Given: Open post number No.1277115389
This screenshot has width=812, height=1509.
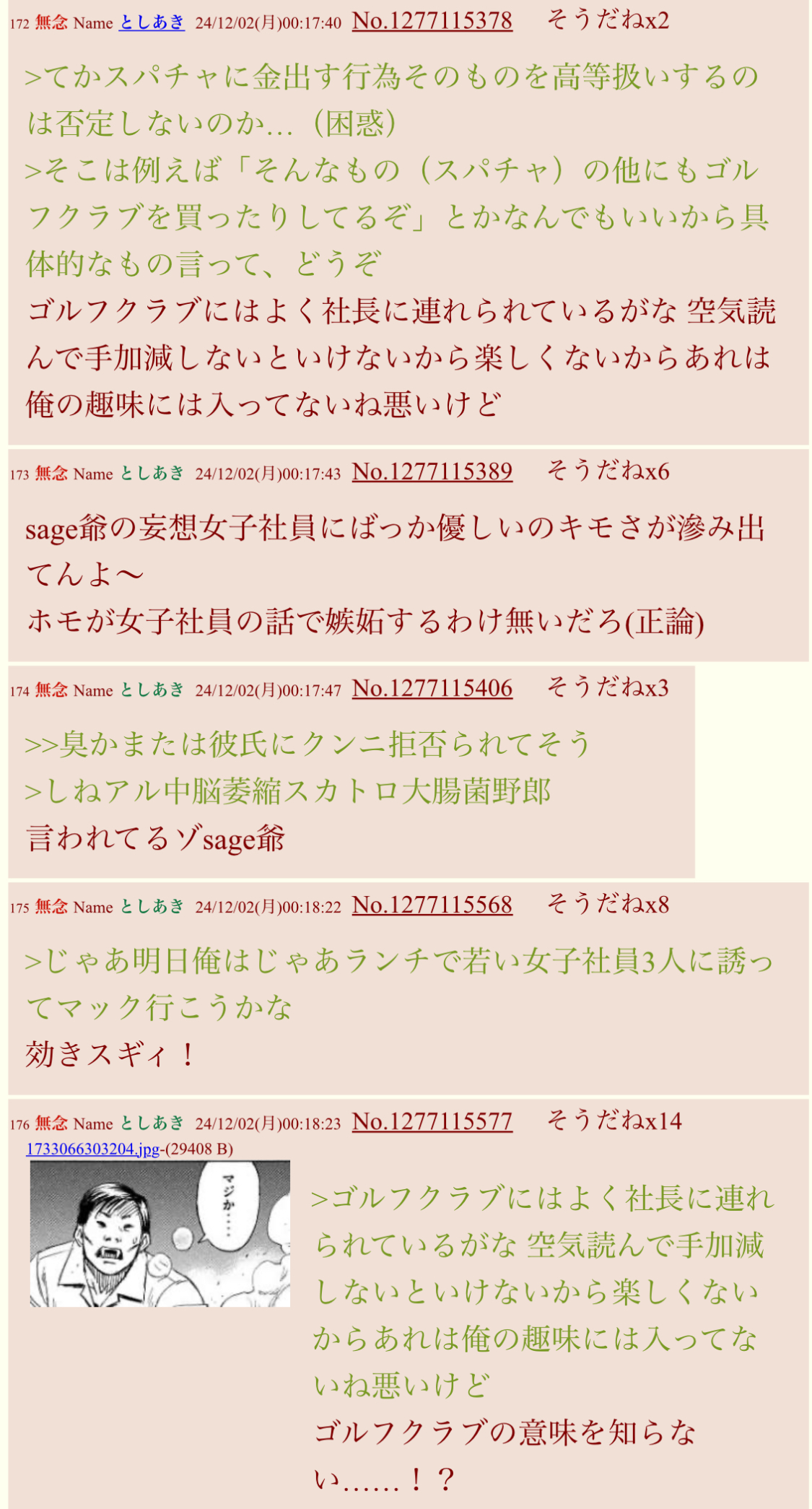Looking at the screenshot, I should [432, 472].
